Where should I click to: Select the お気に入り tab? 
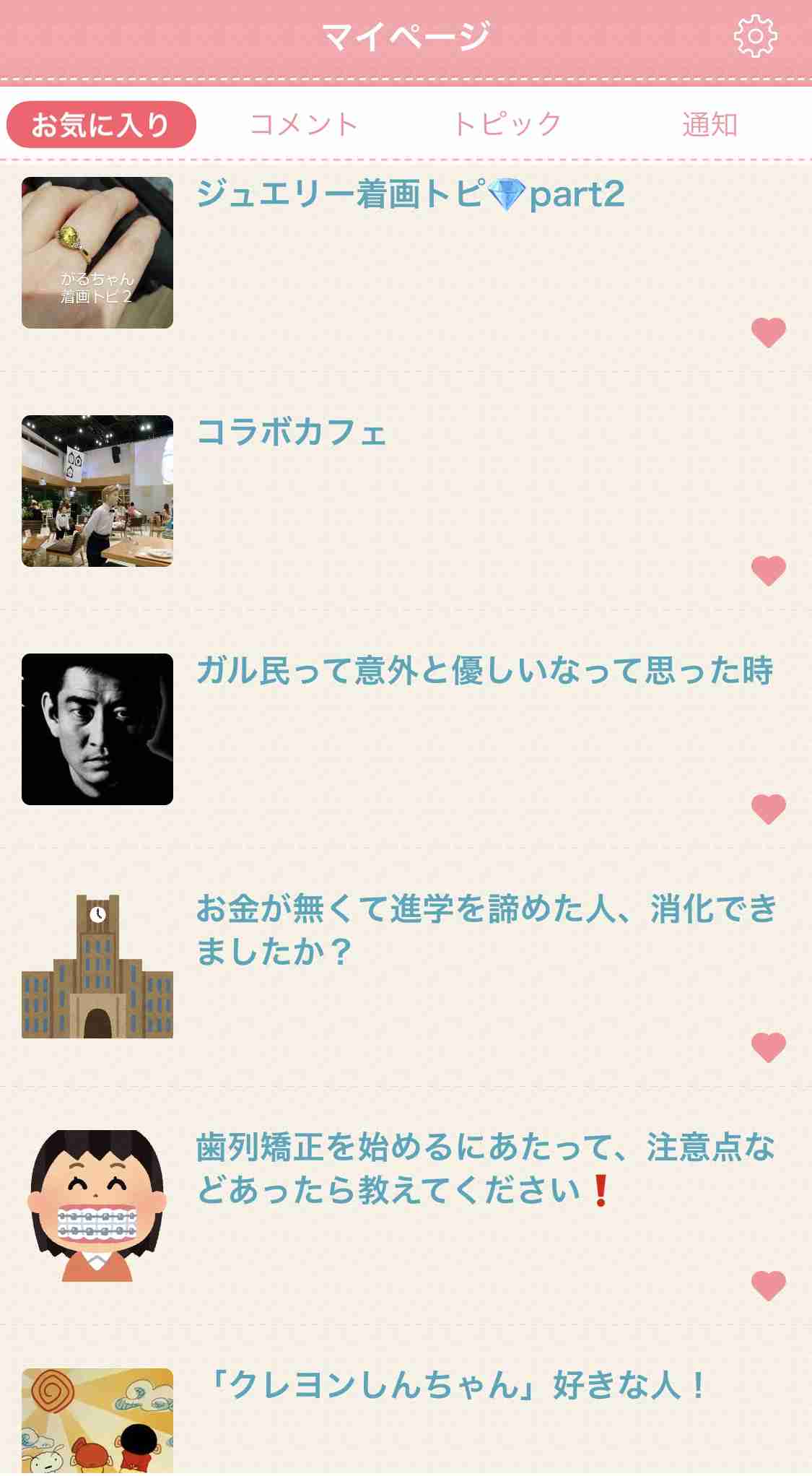click(x=101, y=124)
